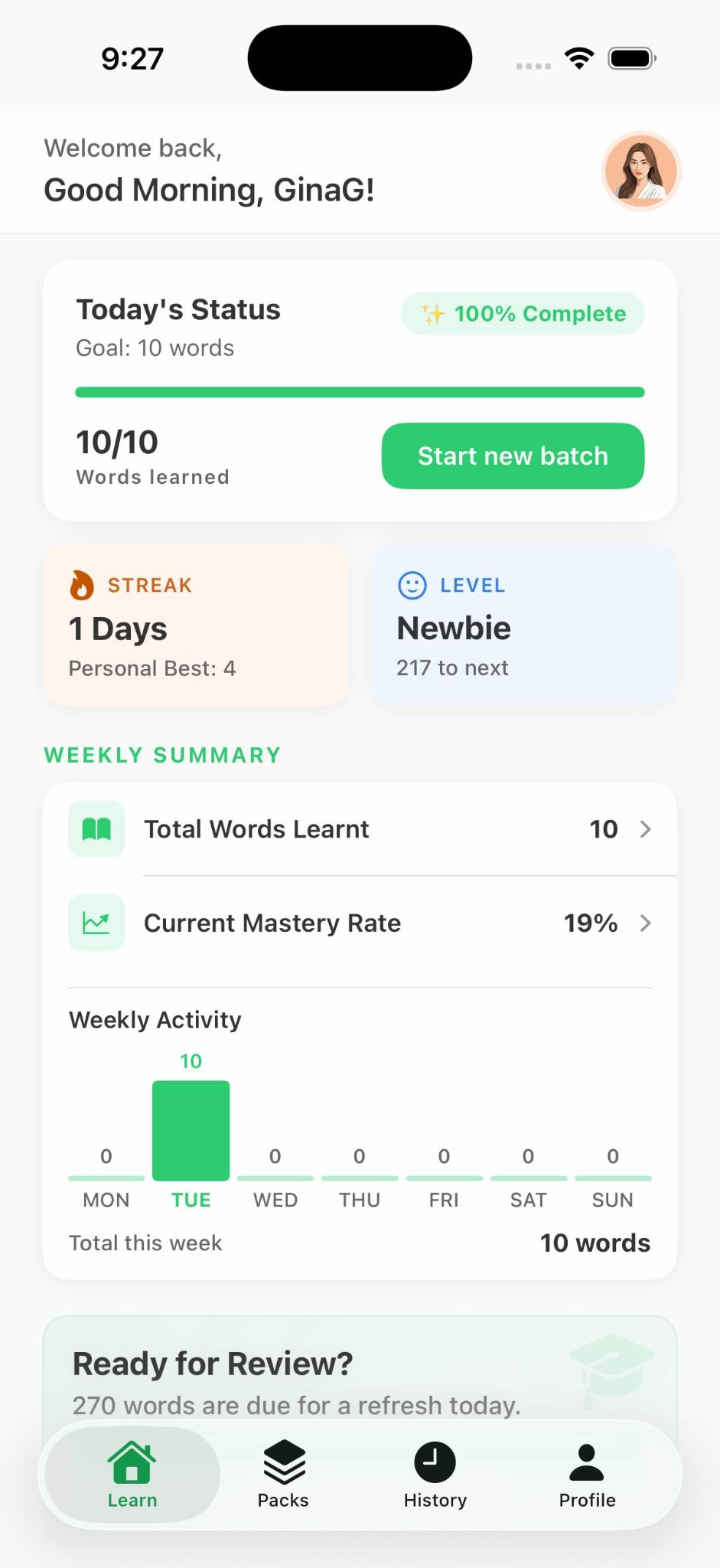Switch to the History tab
The image size is (720, 1568).
[x=435, y=1475]
